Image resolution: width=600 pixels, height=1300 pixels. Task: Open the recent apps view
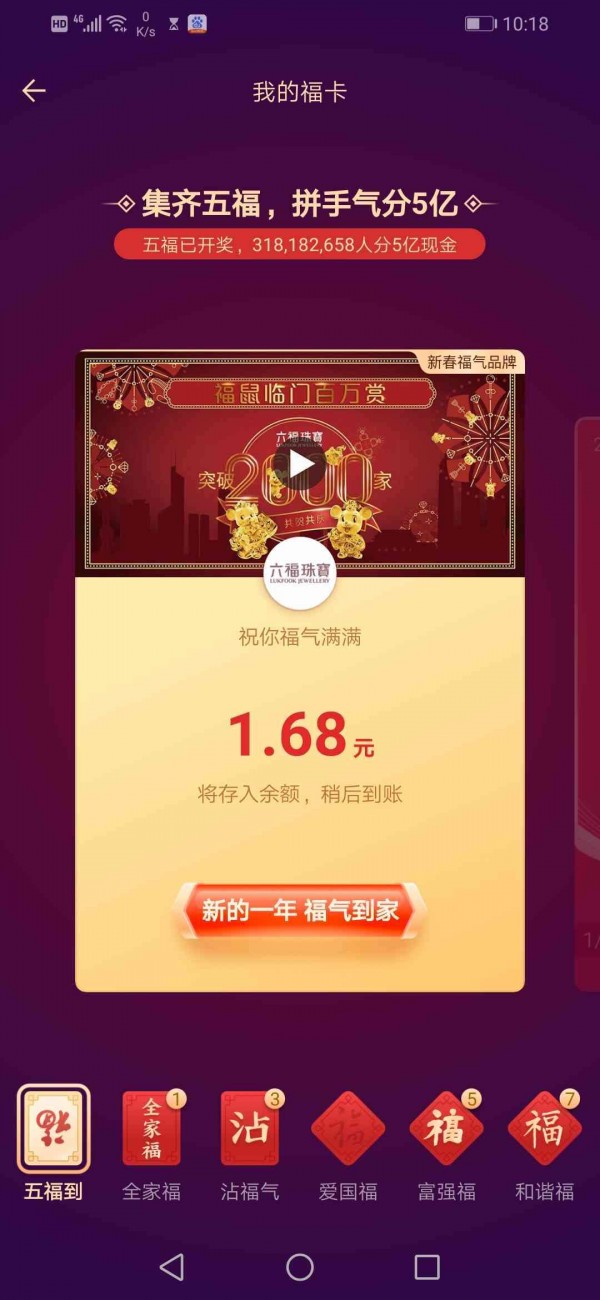tap(427, 1267)
